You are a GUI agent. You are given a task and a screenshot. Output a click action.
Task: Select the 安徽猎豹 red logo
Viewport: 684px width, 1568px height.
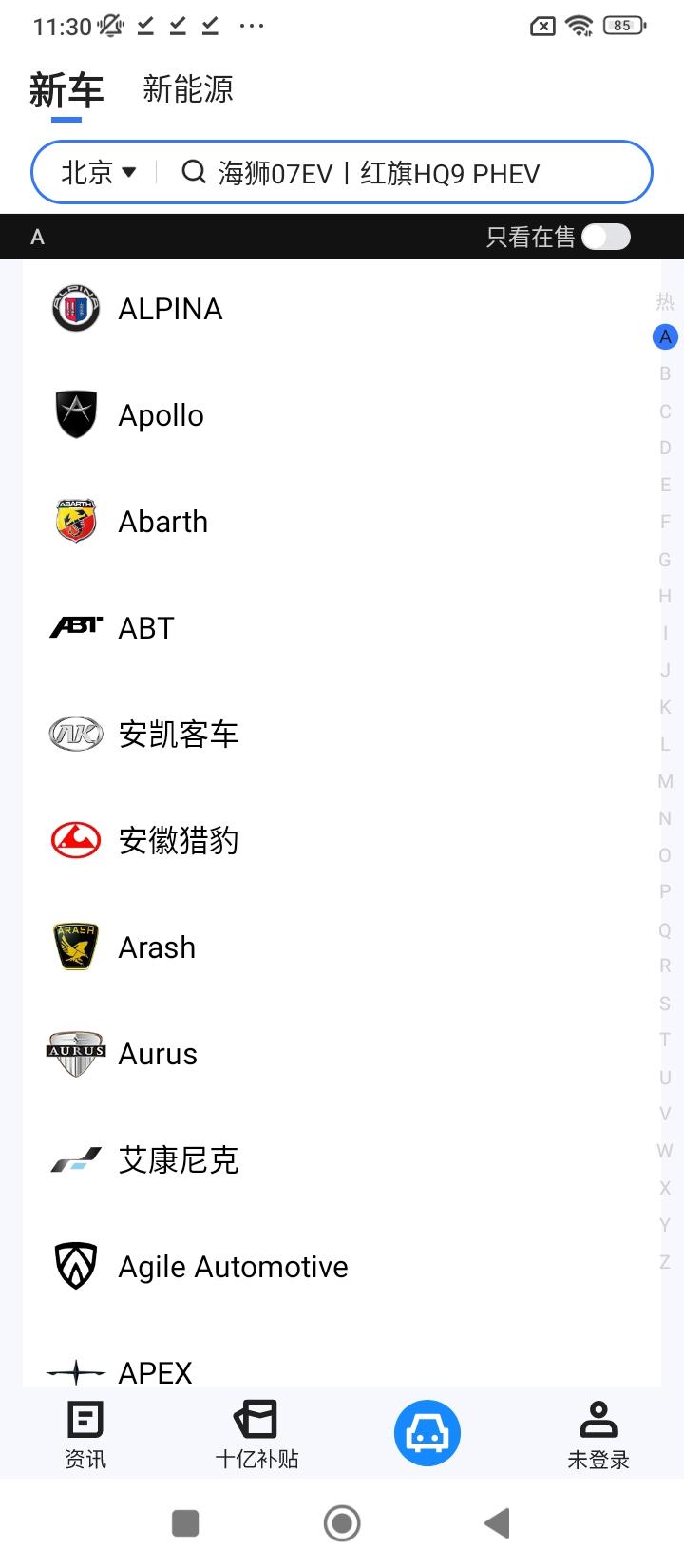[75, 840]
